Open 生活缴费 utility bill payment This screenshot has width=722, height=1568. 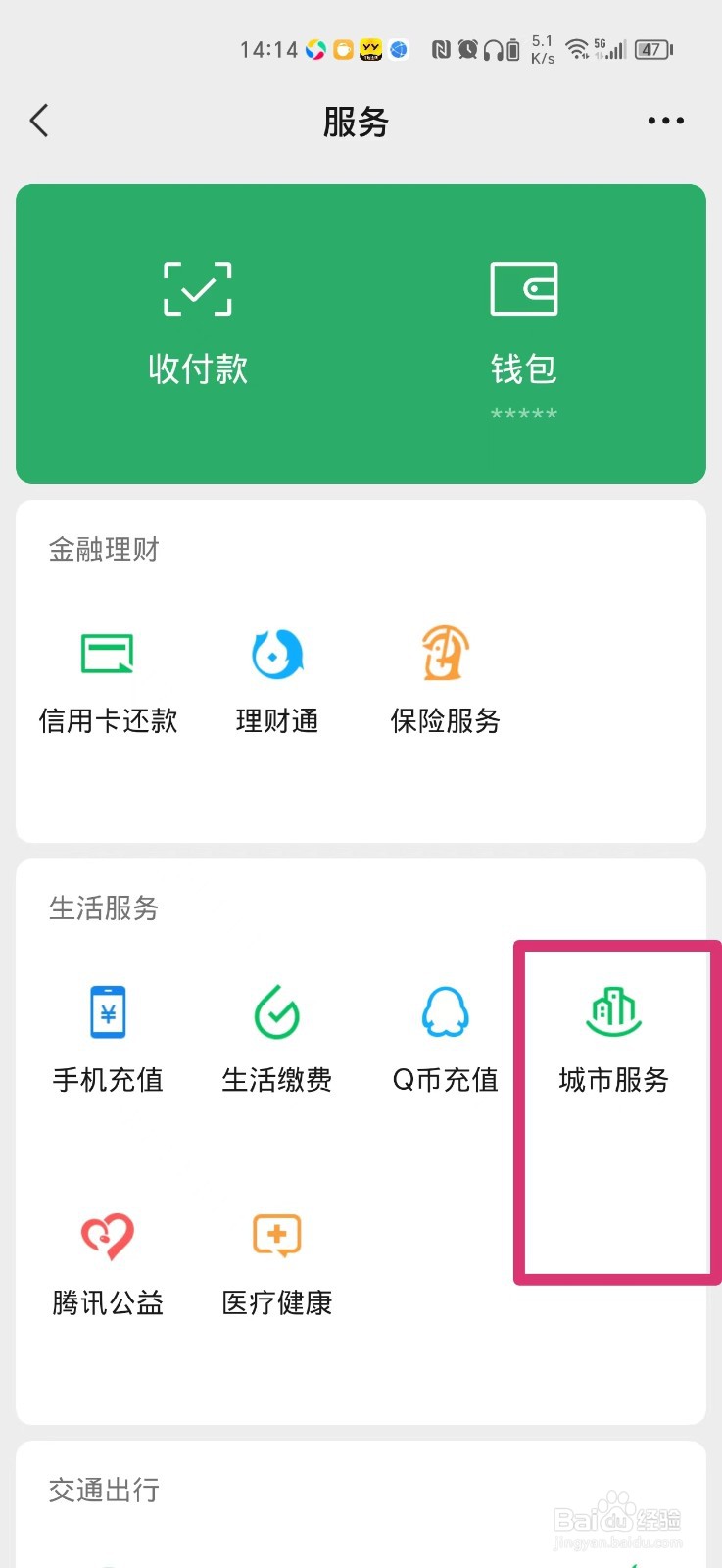coord(277,1041)
